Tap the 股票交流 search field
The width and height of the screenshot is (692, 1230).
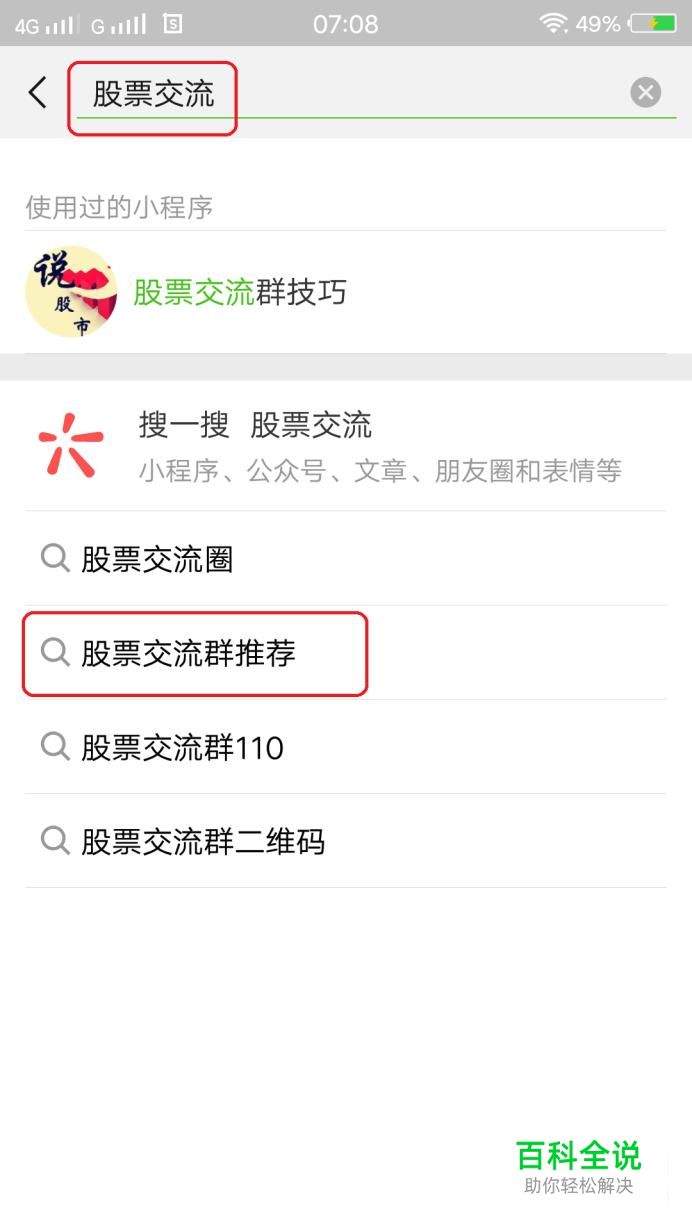click(x=350, y=94)
